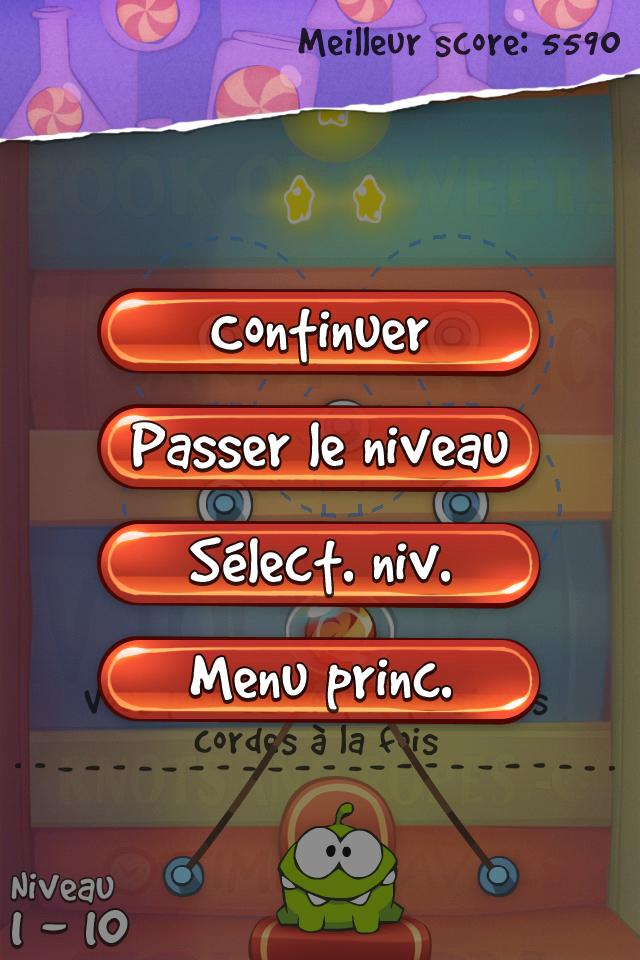The width and height of the screenshot is (640, 960).
Task: Open the Sélect. niv. level selection
Action: (x=319, y=564)
